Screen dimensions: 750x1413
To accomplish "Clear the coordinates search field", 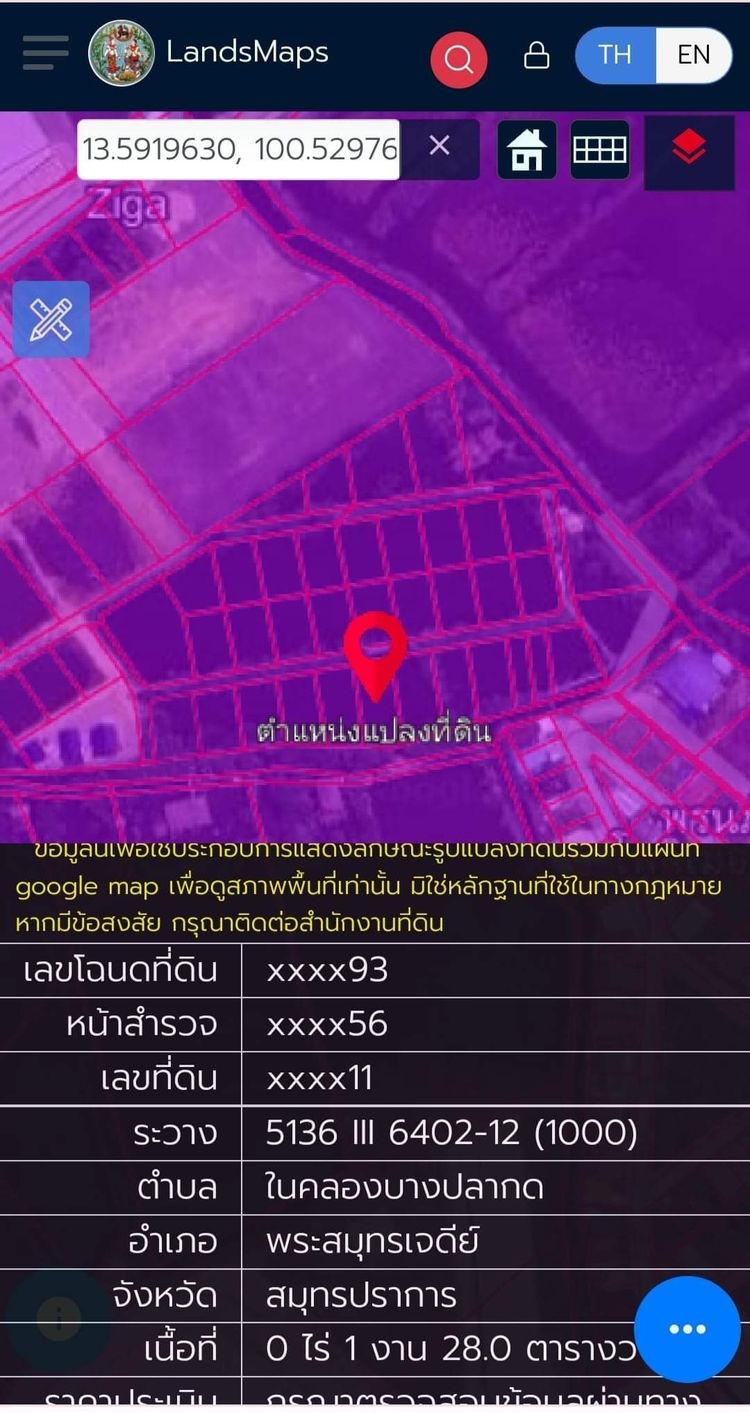I will 439,147.
